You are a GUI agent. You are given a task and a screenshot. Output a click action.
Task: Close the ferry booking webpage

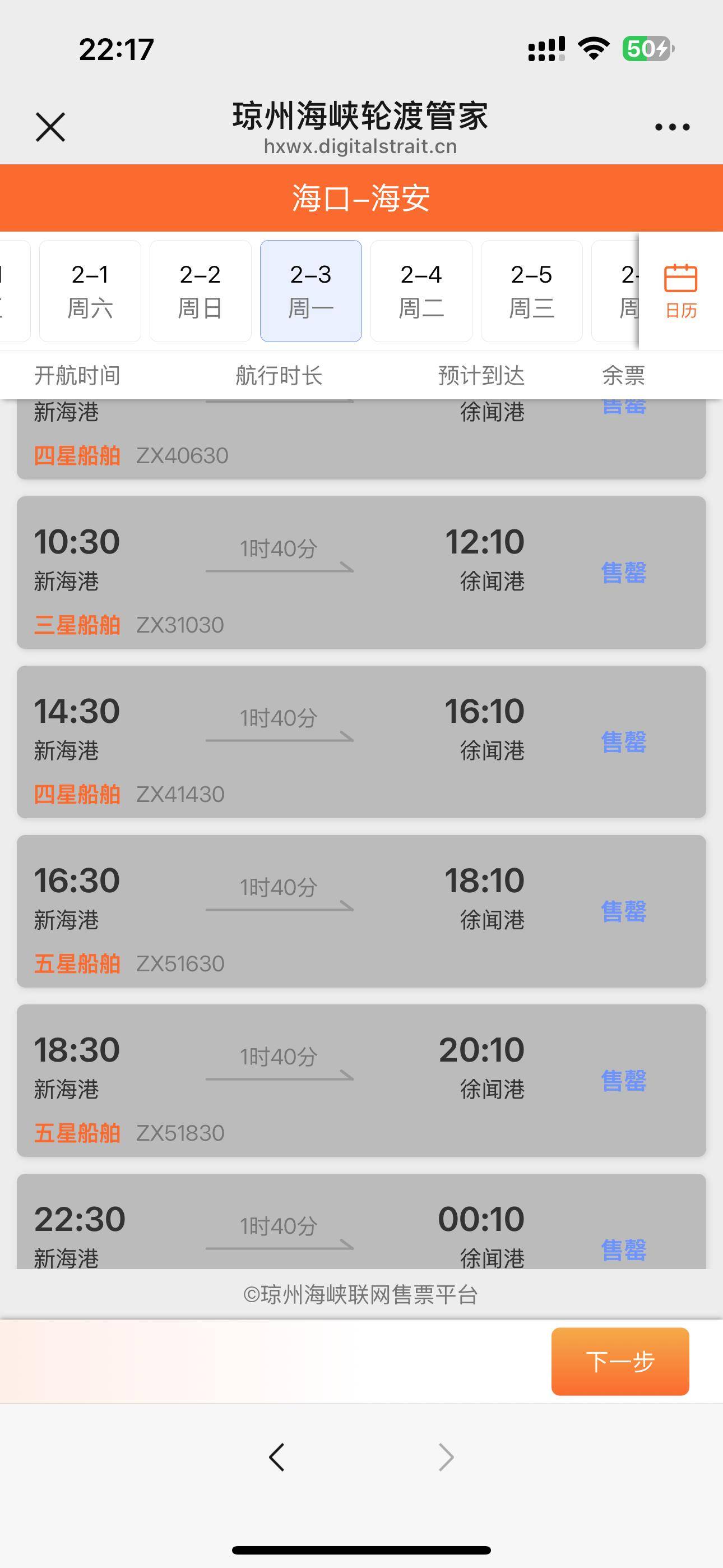(x=50, y=127)
